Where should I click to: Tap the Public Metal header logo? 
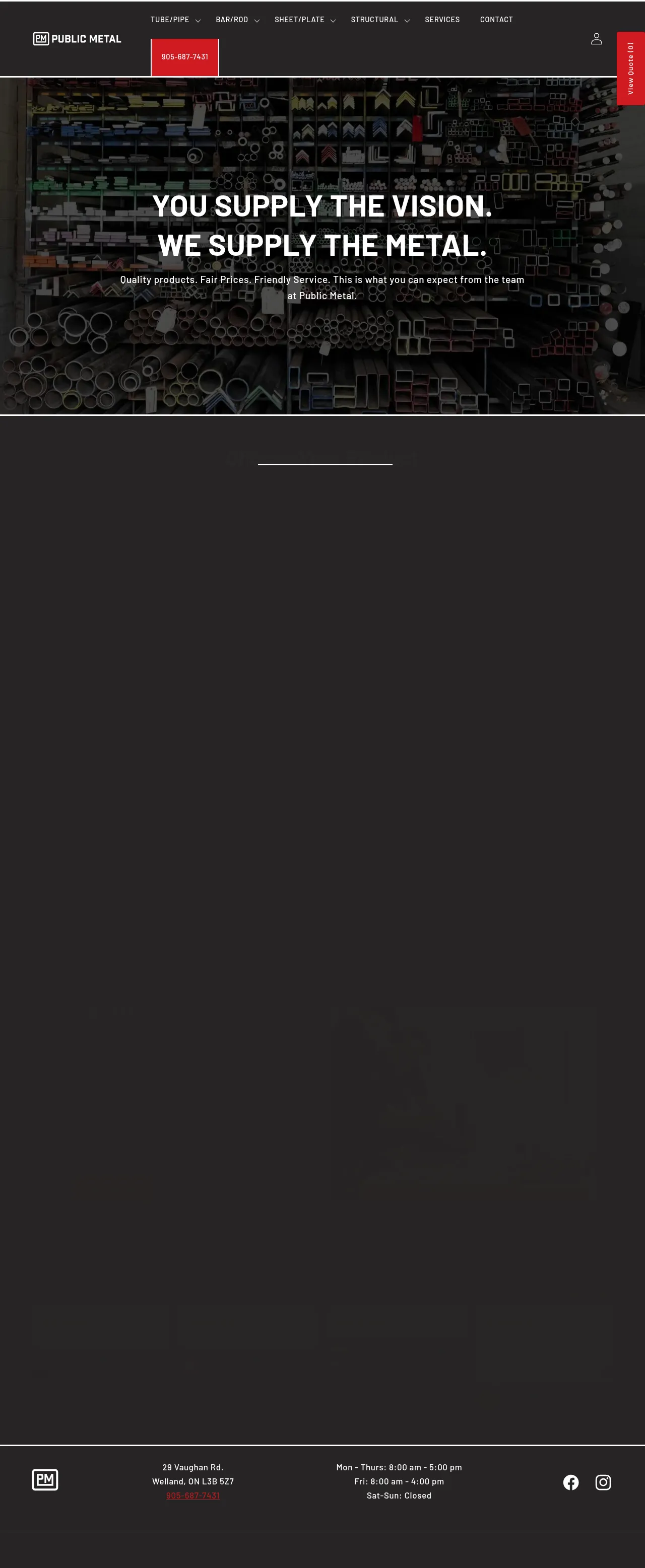pyautogui.click(x=78, y=39)
